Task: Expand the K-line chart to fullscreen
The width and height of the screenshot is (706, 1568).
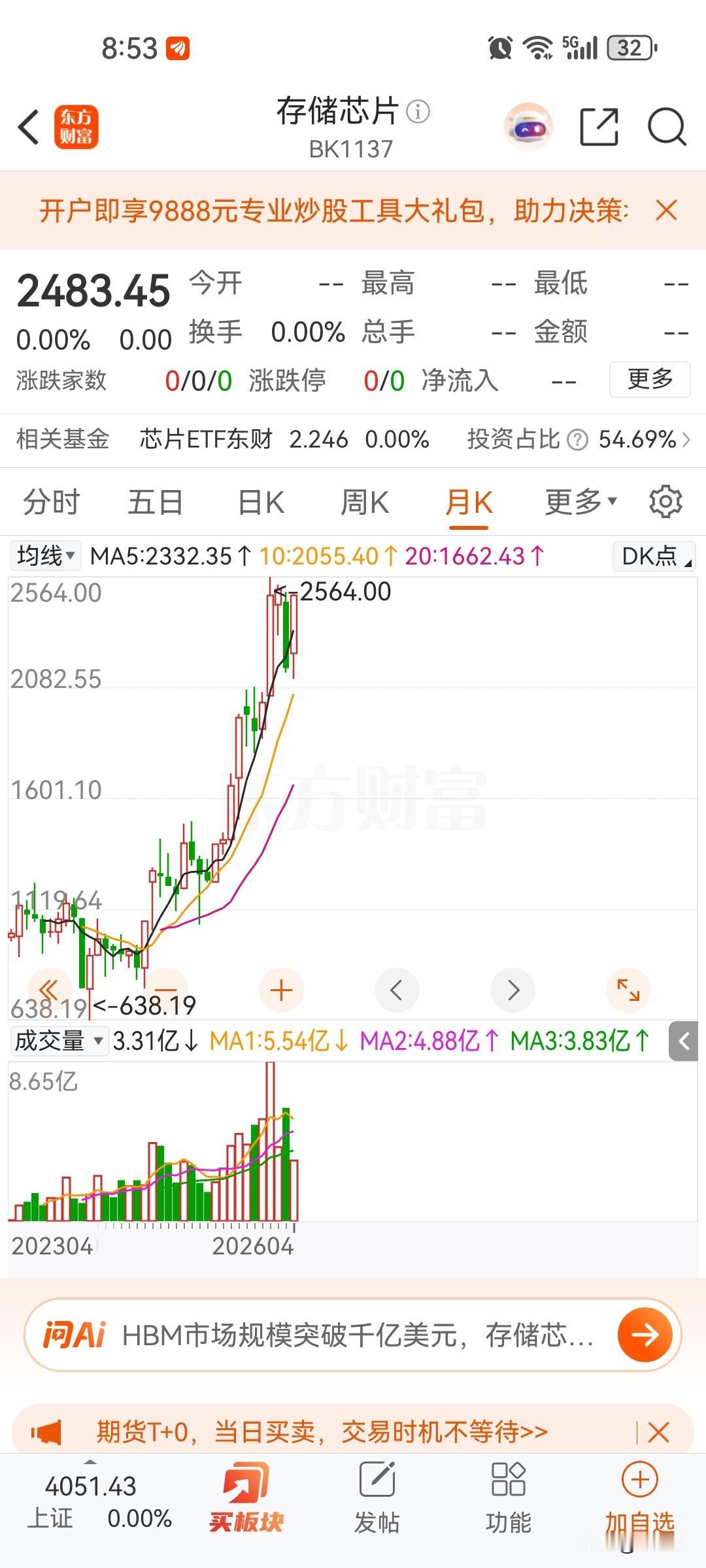Action: [628, 990]
